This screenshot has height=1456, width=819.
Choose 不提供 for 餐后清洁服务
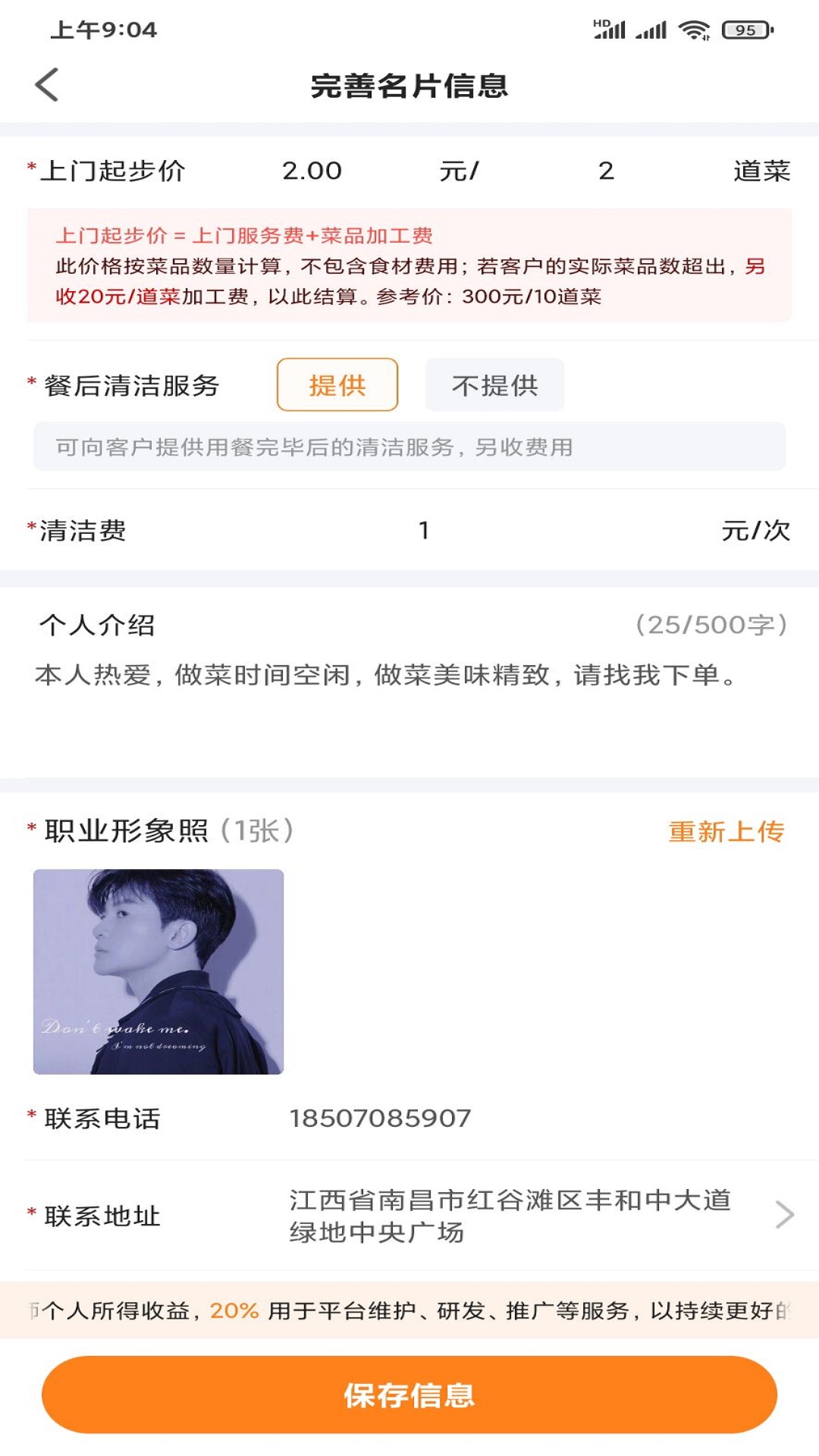point(494,385)
